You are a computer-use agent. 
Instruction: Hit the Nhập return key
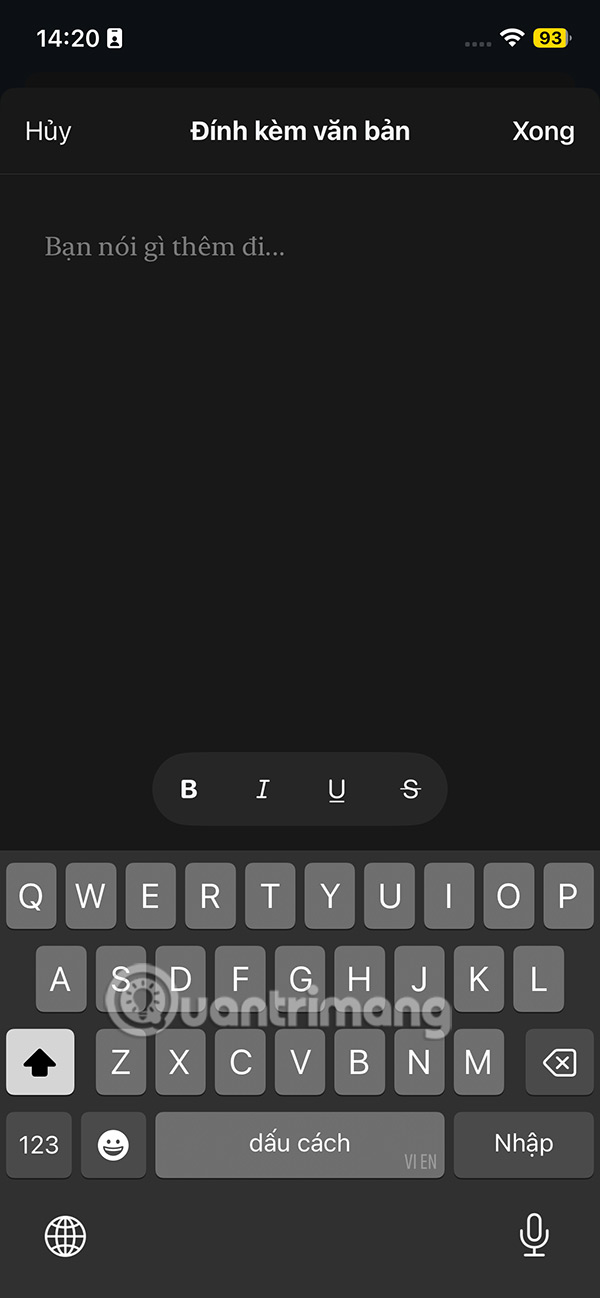[523, 1144]
